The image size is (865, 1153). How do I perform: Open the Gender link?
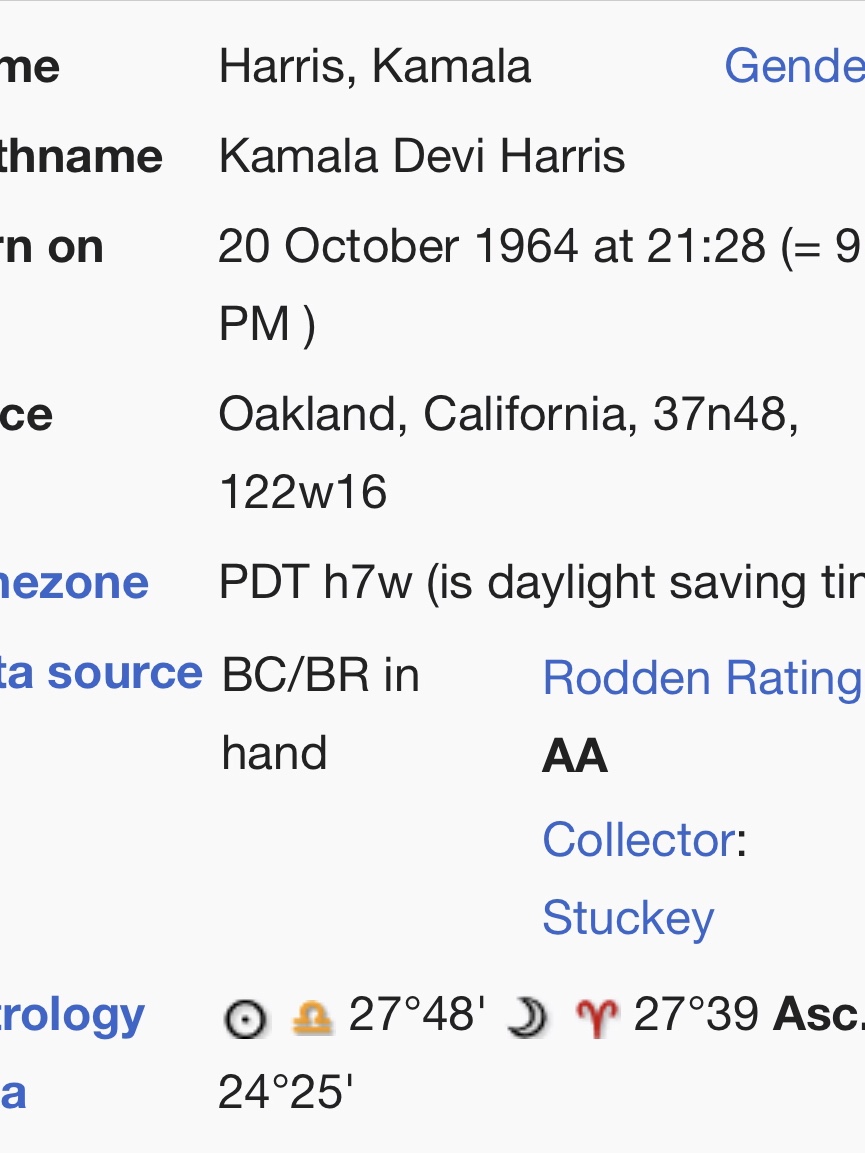(793, 67)
